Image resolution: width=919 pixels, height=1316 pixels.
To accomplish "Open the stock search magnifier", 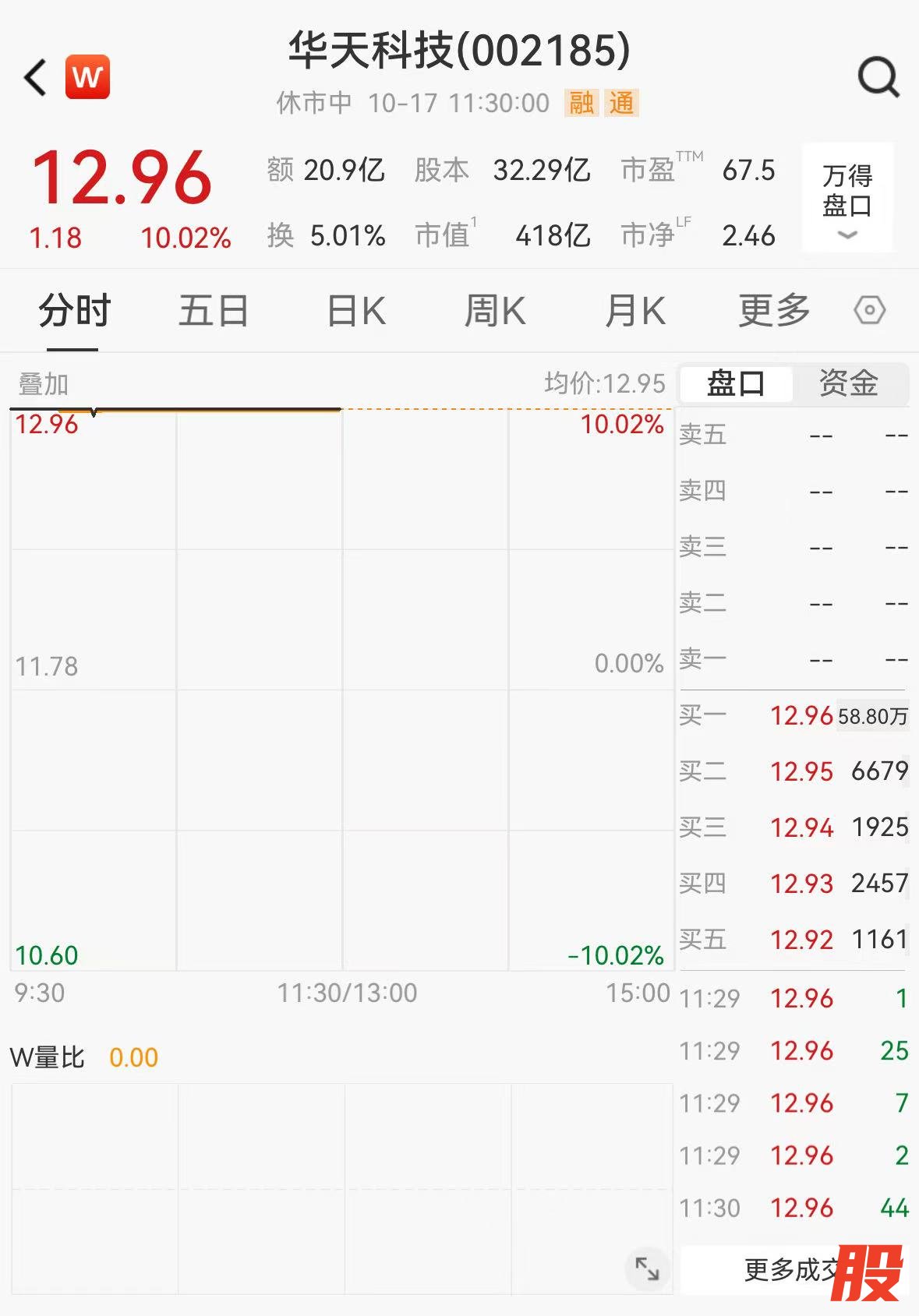I will point(878,77).
